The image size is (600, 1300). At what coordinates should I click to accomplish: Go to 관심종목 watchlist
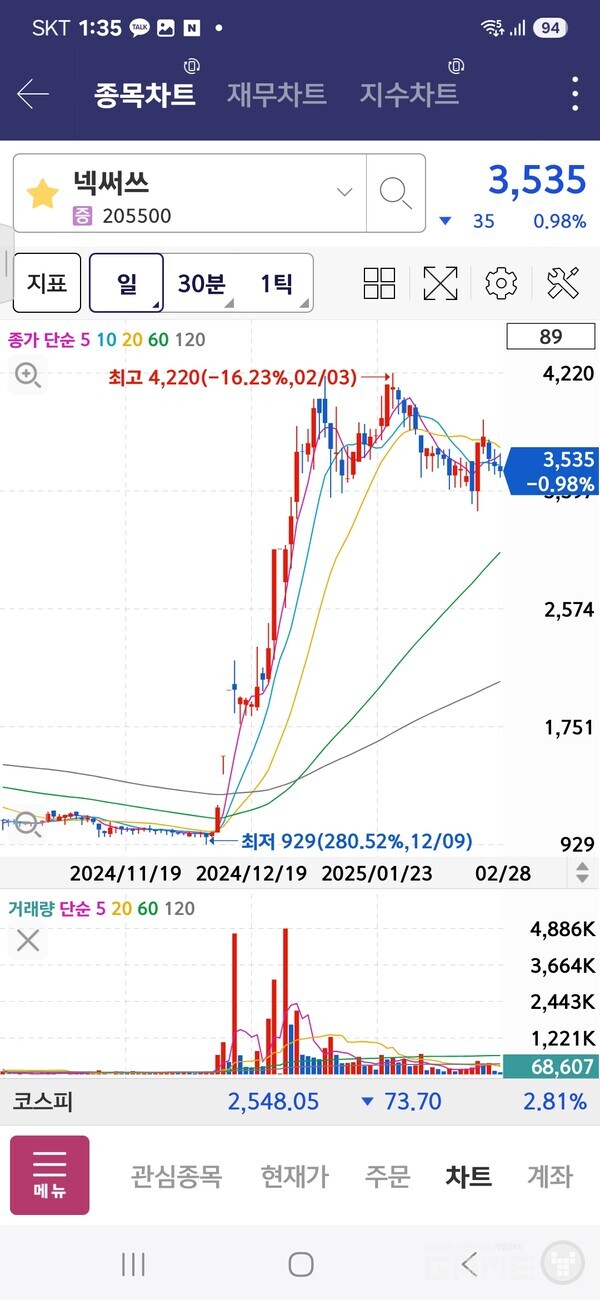pyautogui.click(x=176, y=1176)
